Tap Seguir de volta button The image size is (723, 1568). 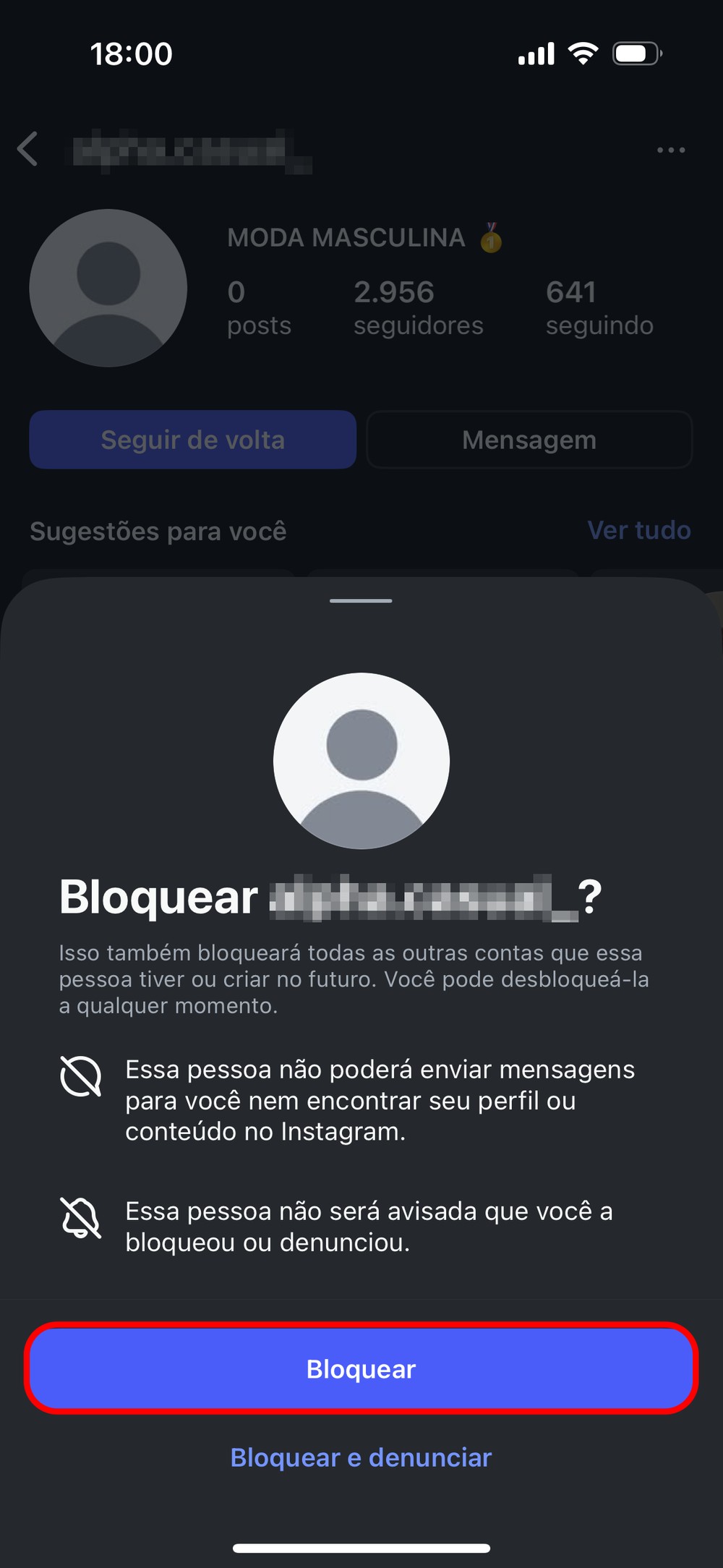point(192,440)
